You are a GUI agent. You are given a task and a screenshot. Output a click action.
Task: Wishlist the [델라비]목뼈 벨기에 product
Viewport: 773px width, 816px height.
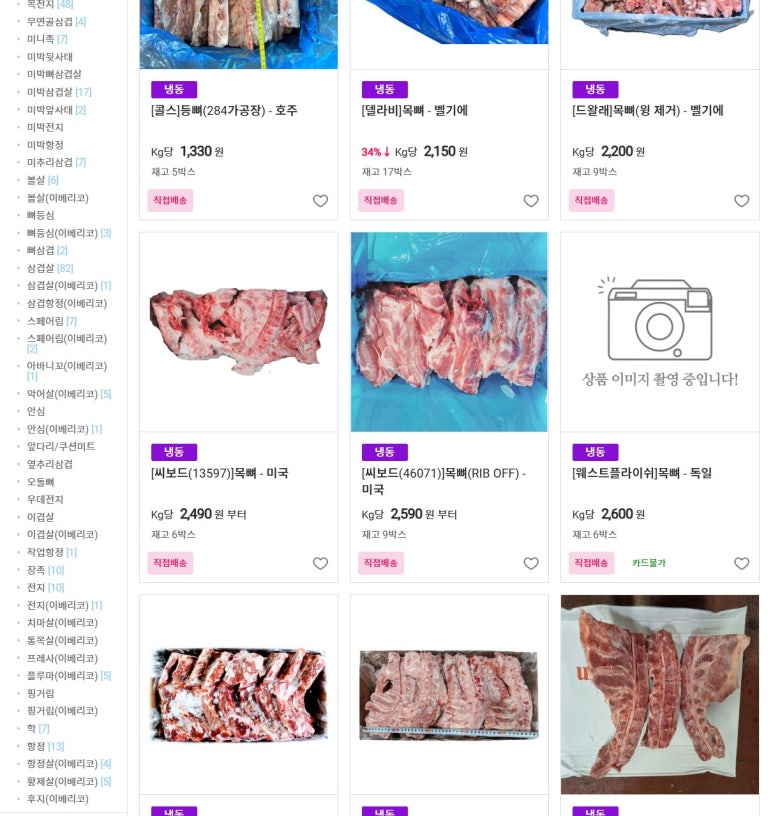click(531, 201)
